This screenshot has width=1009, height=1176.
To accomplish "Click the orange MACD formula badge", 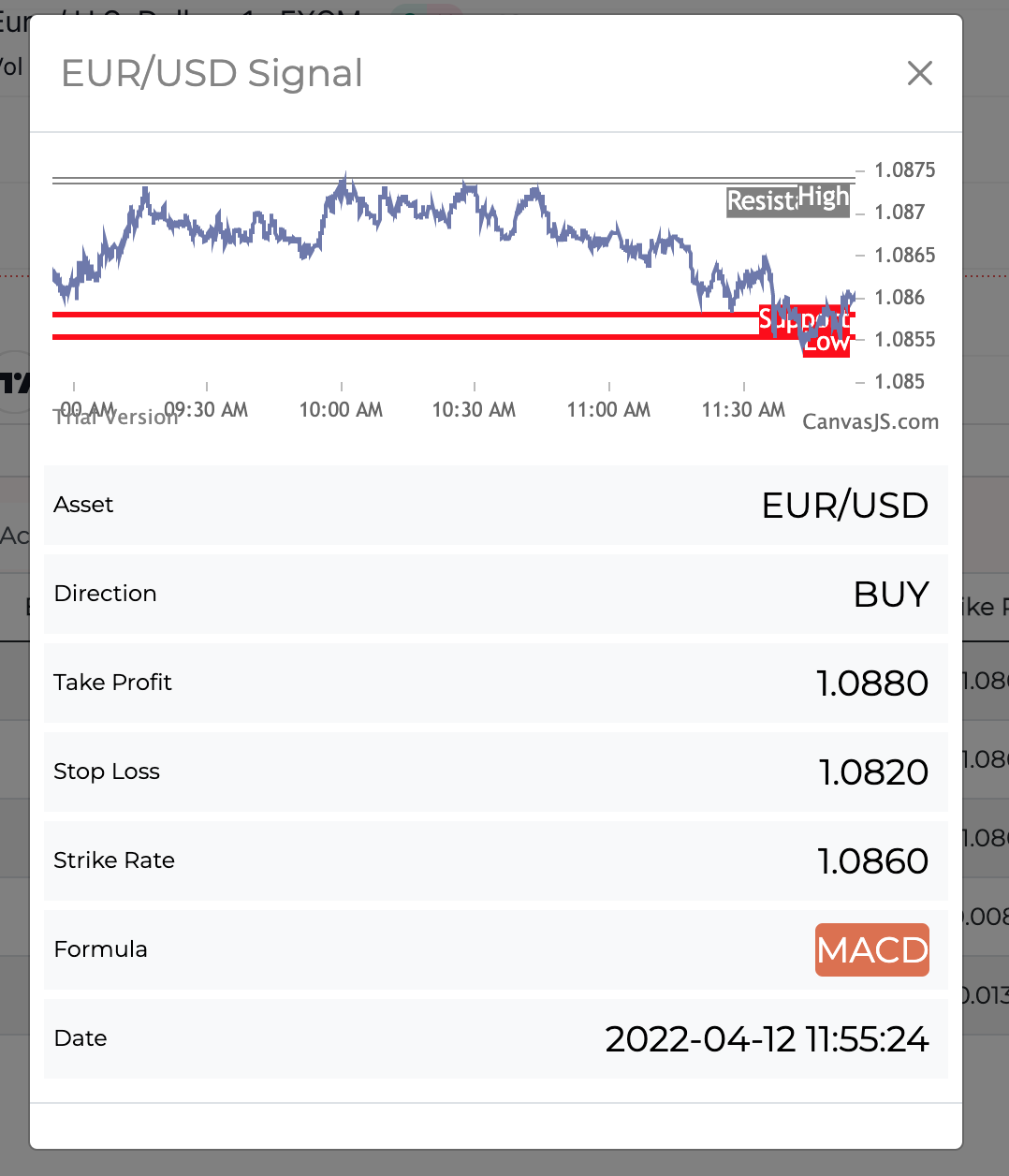I will pyautogui.click(x=871, y=949).
